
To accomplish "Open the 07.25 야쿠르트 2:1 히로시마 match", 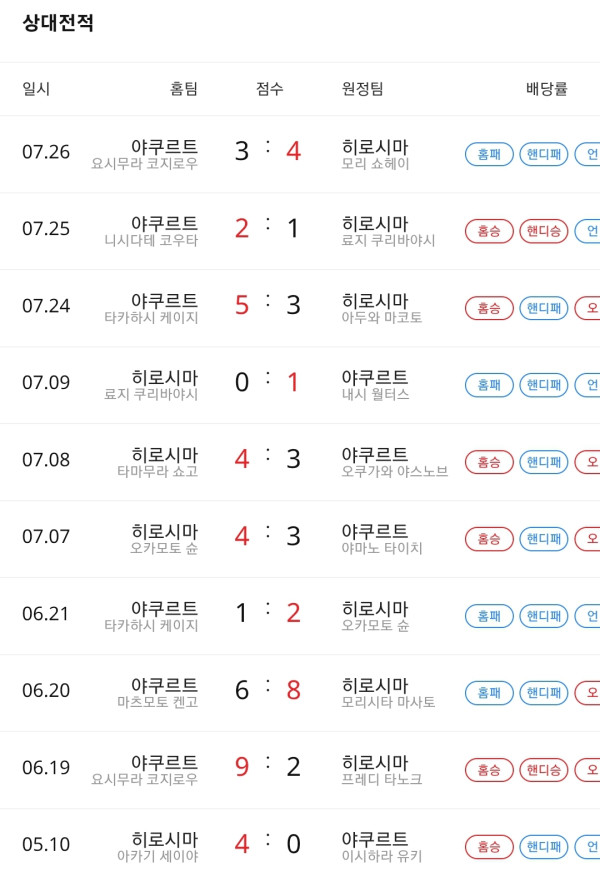I will click(300, 231).
